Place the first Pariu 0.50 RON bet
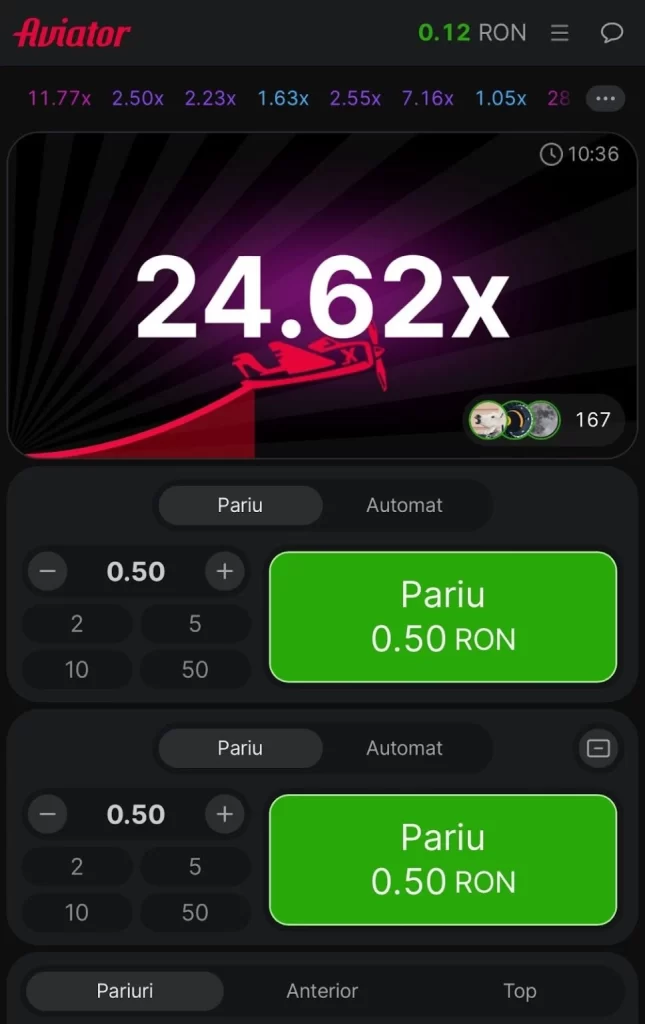The height and width of the screenshot is (1024, 645). pyautogui.click(x=443, y=616)
